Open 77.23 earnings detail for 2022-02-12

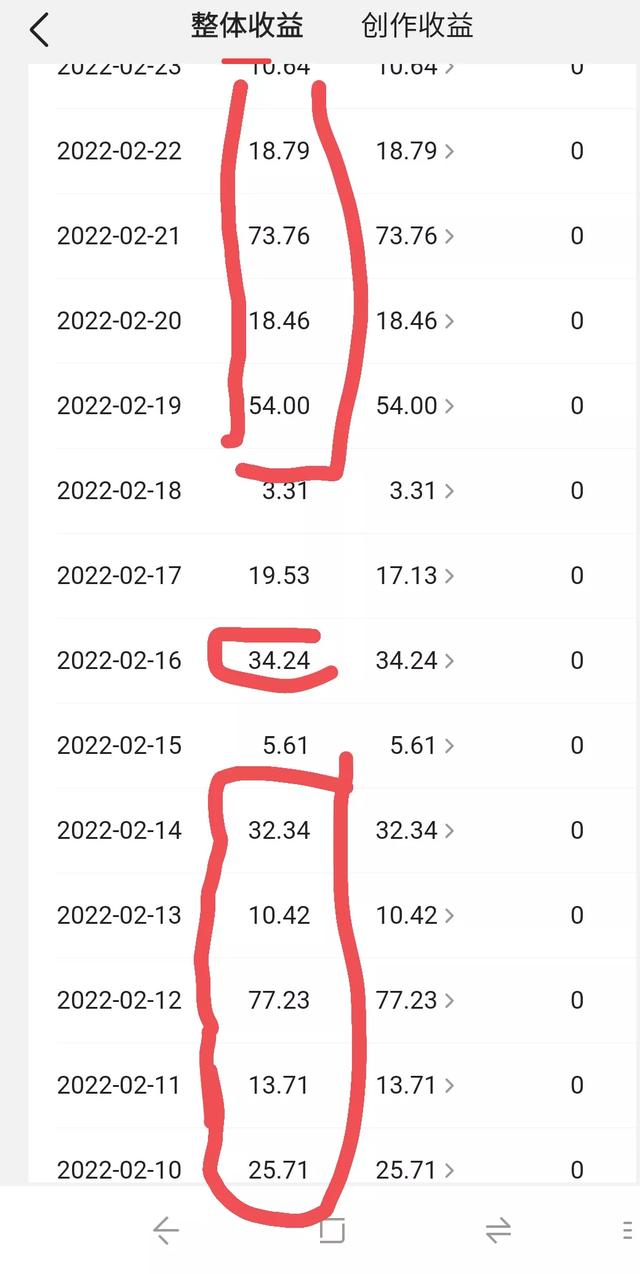[414, 1001]
